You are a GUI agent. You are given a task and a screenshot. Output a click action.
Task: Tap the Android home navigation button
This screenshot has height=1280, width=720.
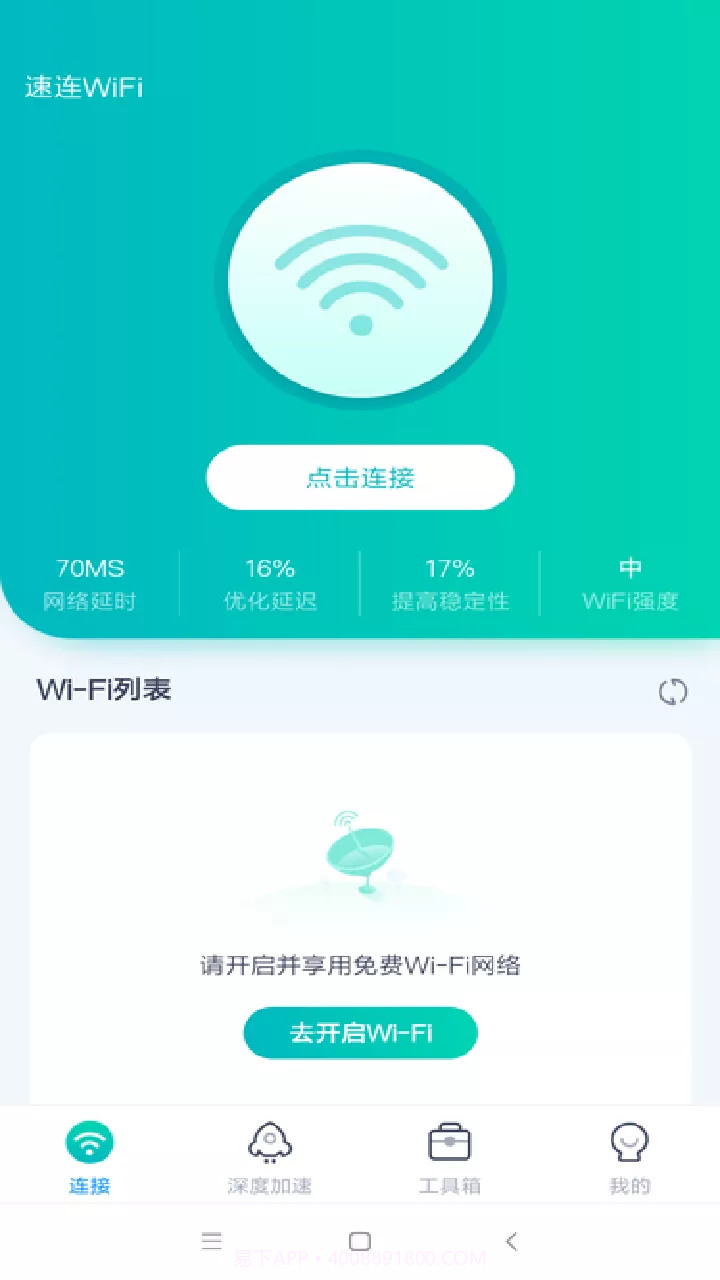[x=361, y=1240]
